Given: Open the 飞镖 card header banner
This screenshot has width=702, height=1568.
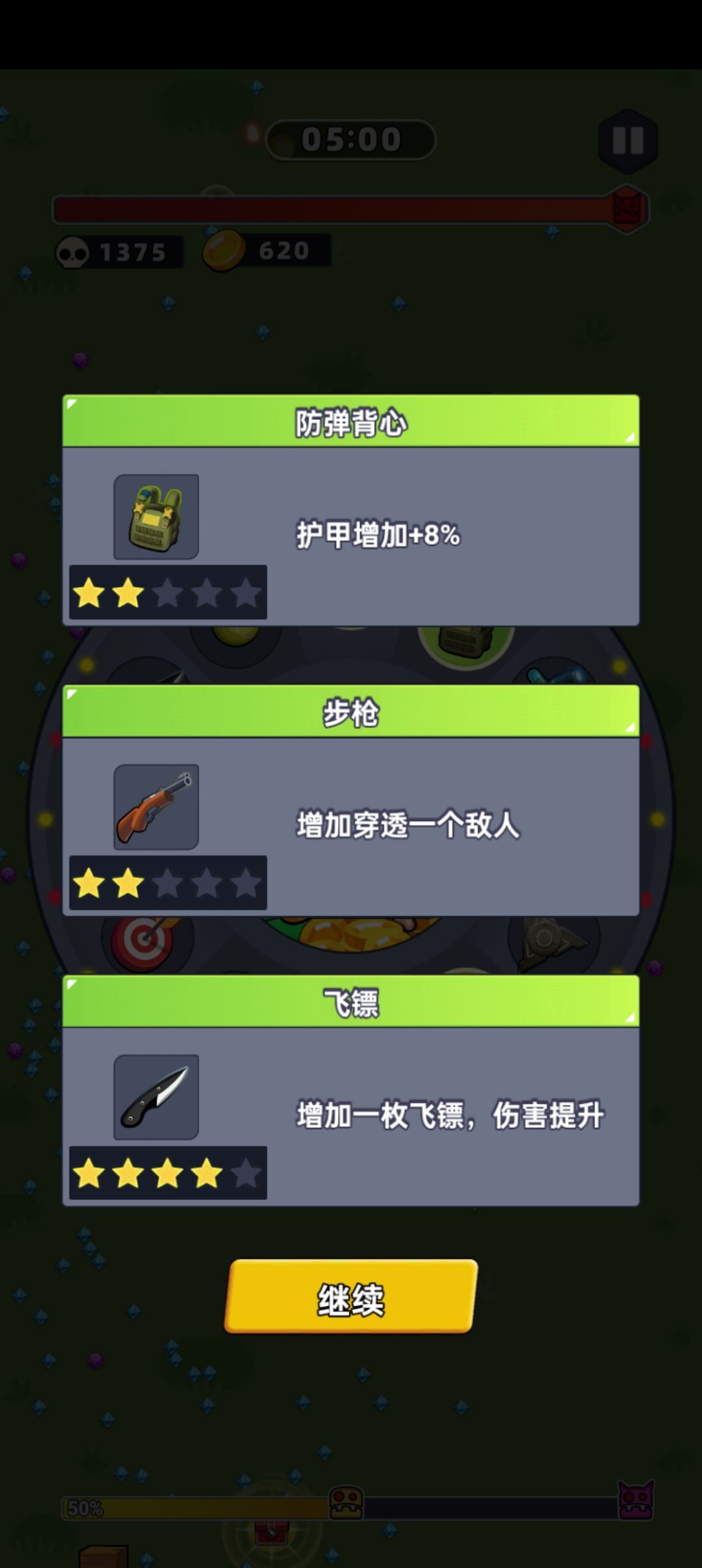Looking at the screenshot, I should pos(351,1002).
